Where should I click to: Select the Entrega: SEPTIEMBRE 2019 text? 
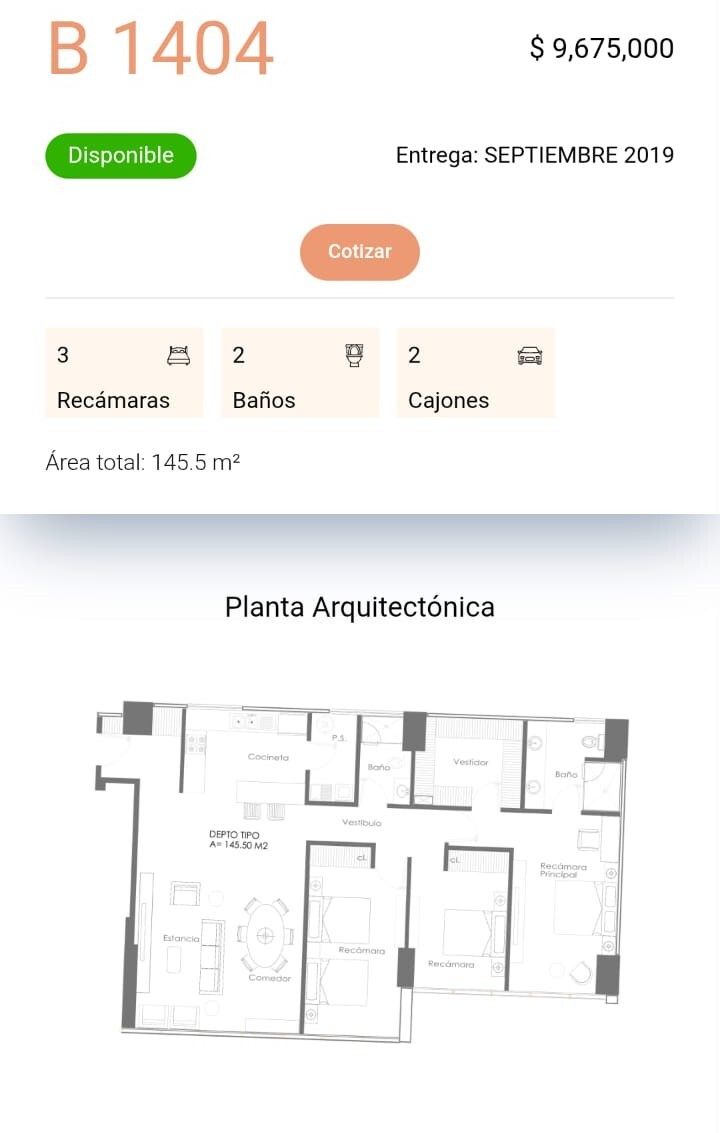[535, 155]
